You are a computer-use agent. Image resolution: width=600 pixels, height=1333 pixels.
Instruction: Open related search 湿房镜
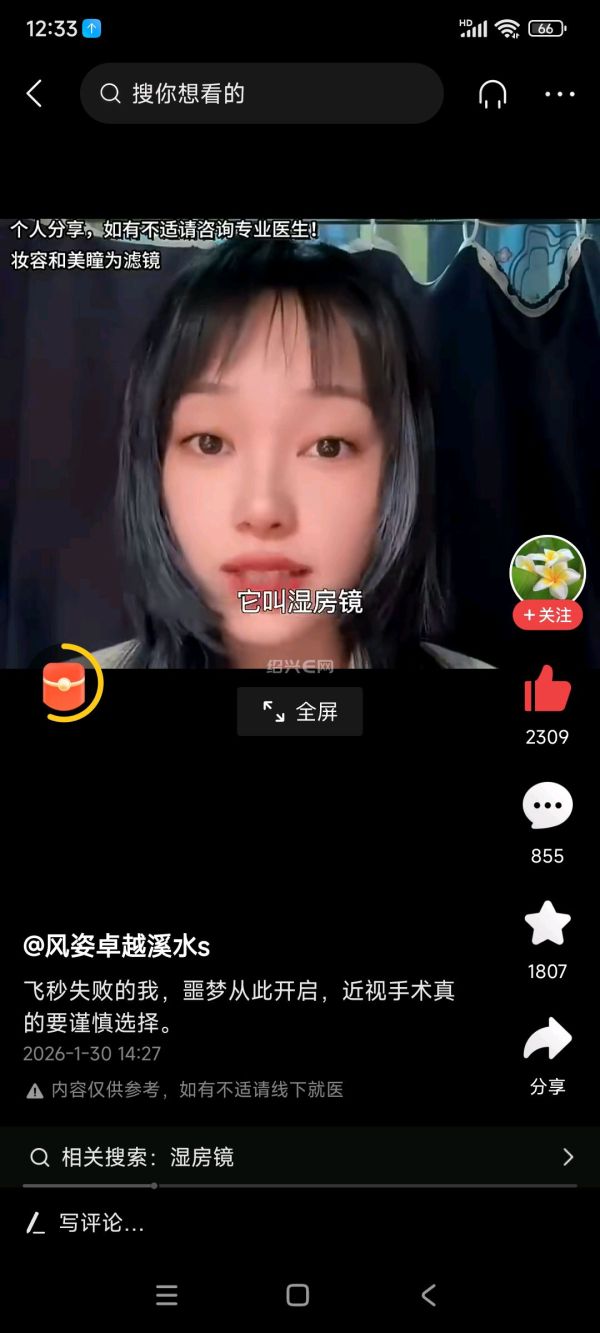(x=300, y=1157)
